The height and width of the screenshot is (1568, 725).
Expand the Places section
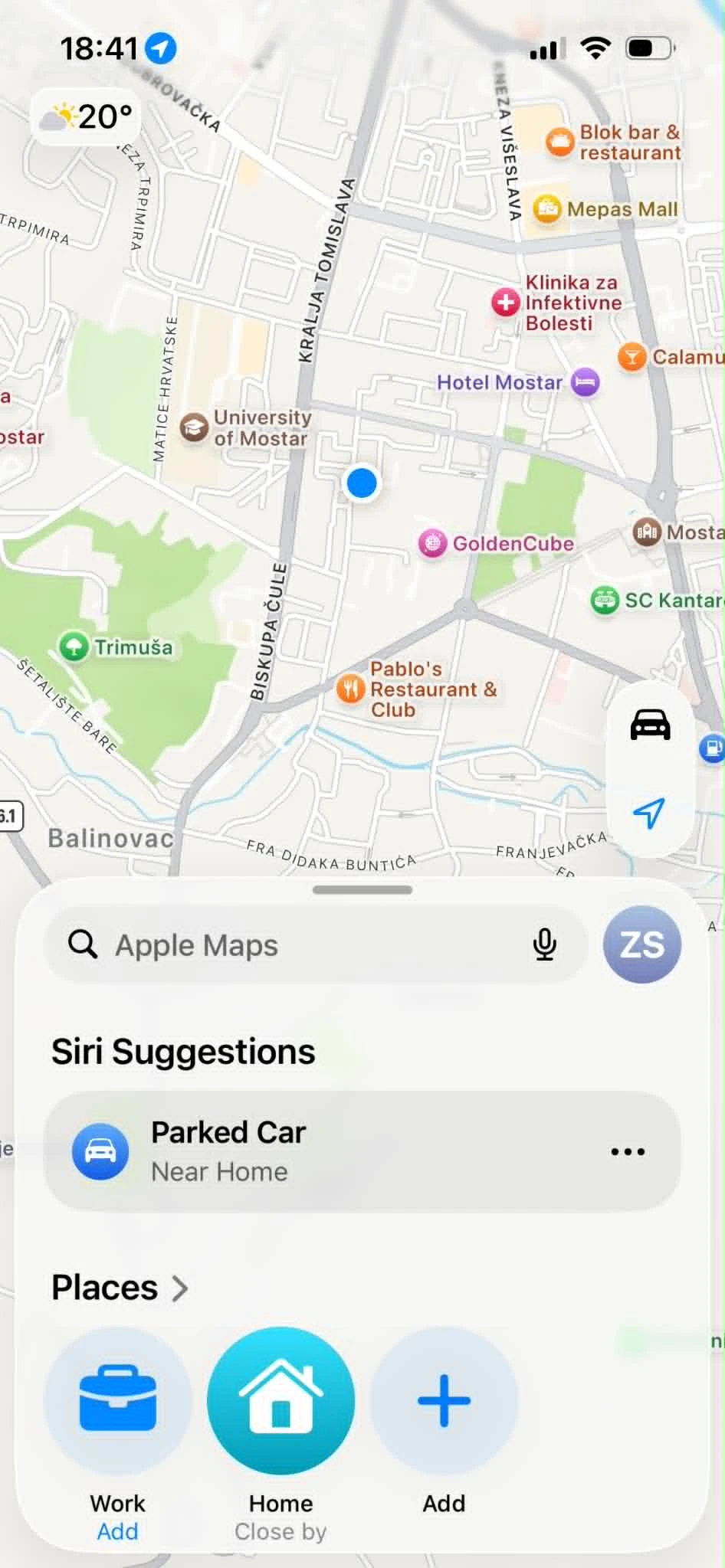pyautogui.click(x=120, y=1288)
